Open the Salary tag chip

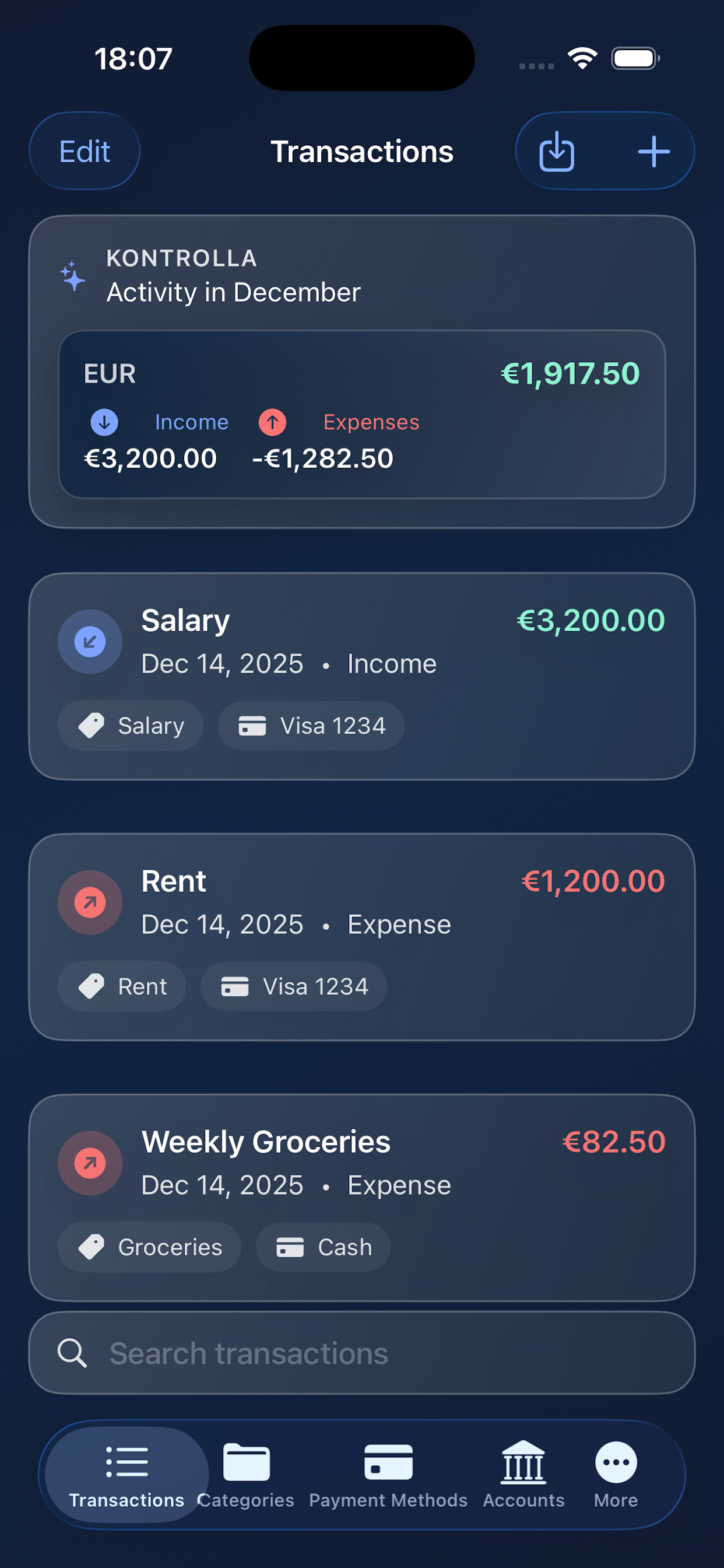[x=130, y=725]
